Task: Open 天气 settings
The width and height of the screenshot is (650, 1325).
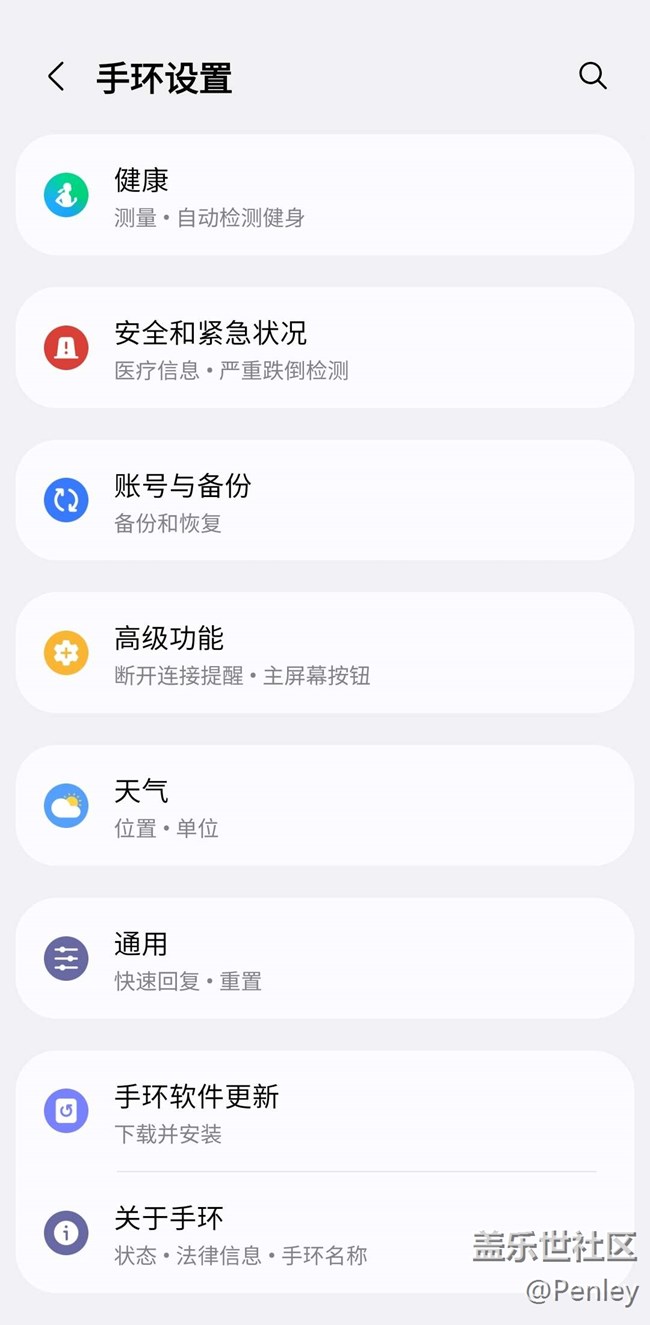Action: (324, 806)
